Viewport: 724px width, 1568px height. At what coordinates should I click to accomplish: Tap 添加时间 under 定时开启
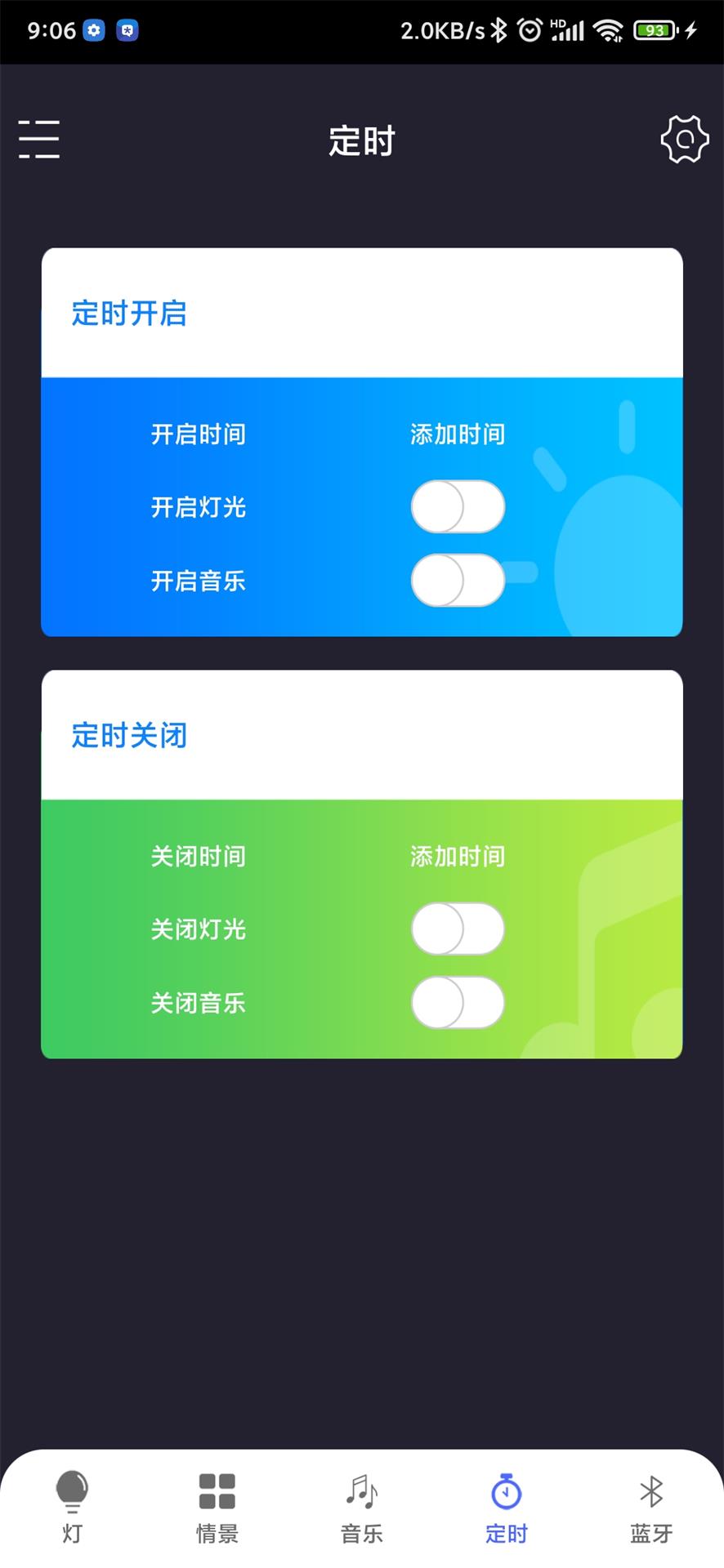[458, 434]
